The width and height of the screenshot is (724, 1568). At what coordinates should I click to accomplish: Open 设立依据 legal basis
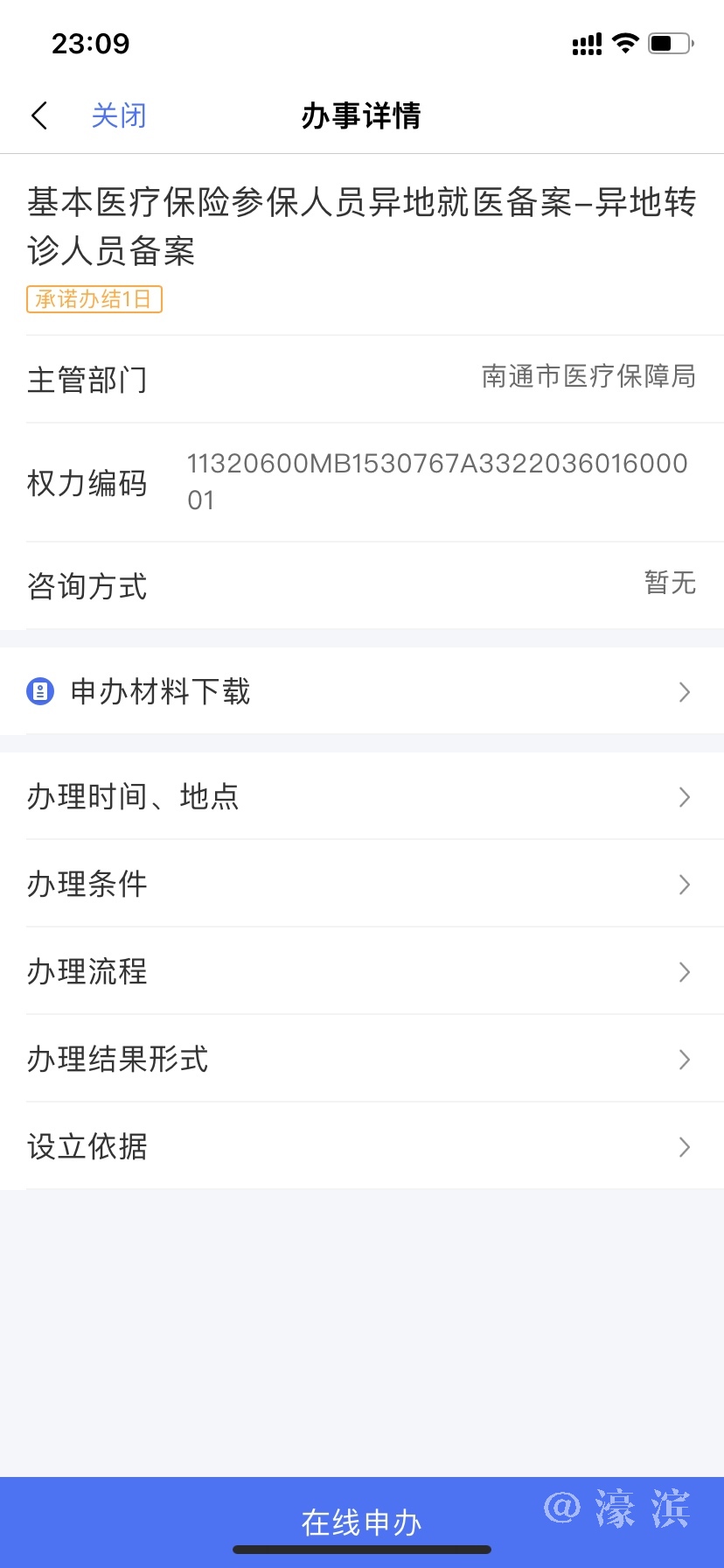pyautogui.click(x=361, y=1147)
